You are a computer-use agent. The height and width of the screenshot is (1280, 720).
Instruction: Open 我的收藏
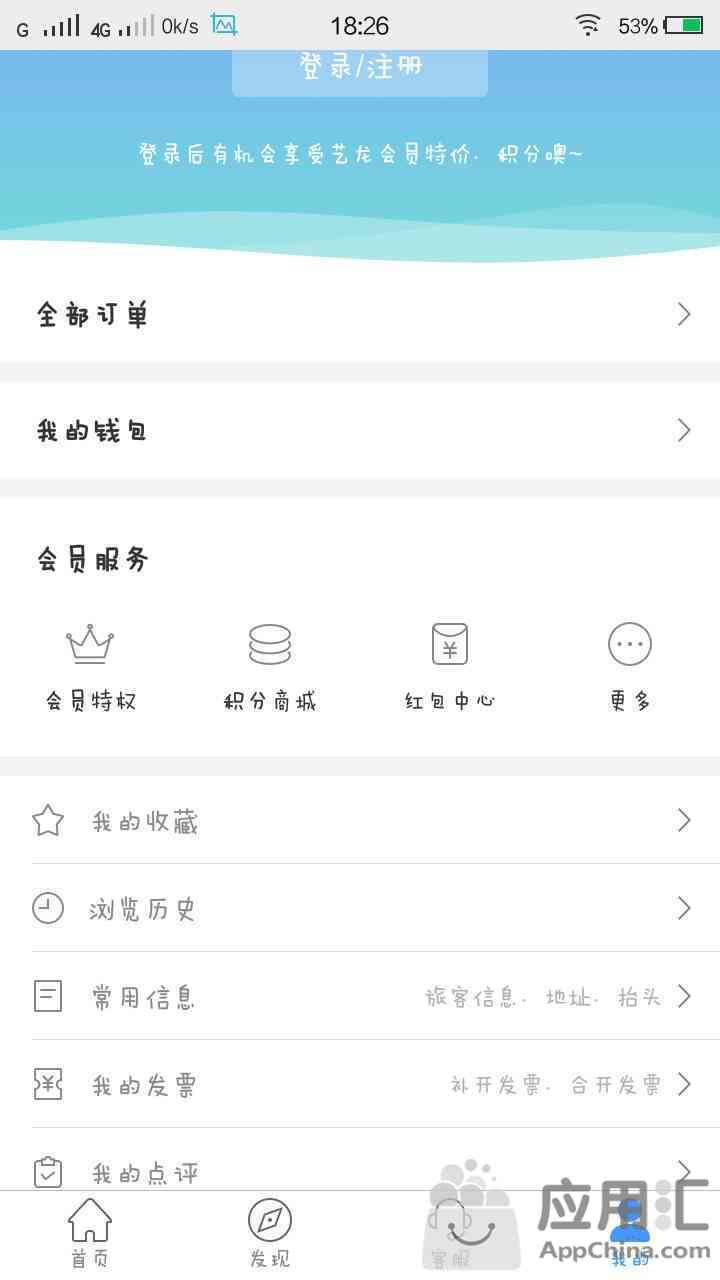(x=360, y=821)
